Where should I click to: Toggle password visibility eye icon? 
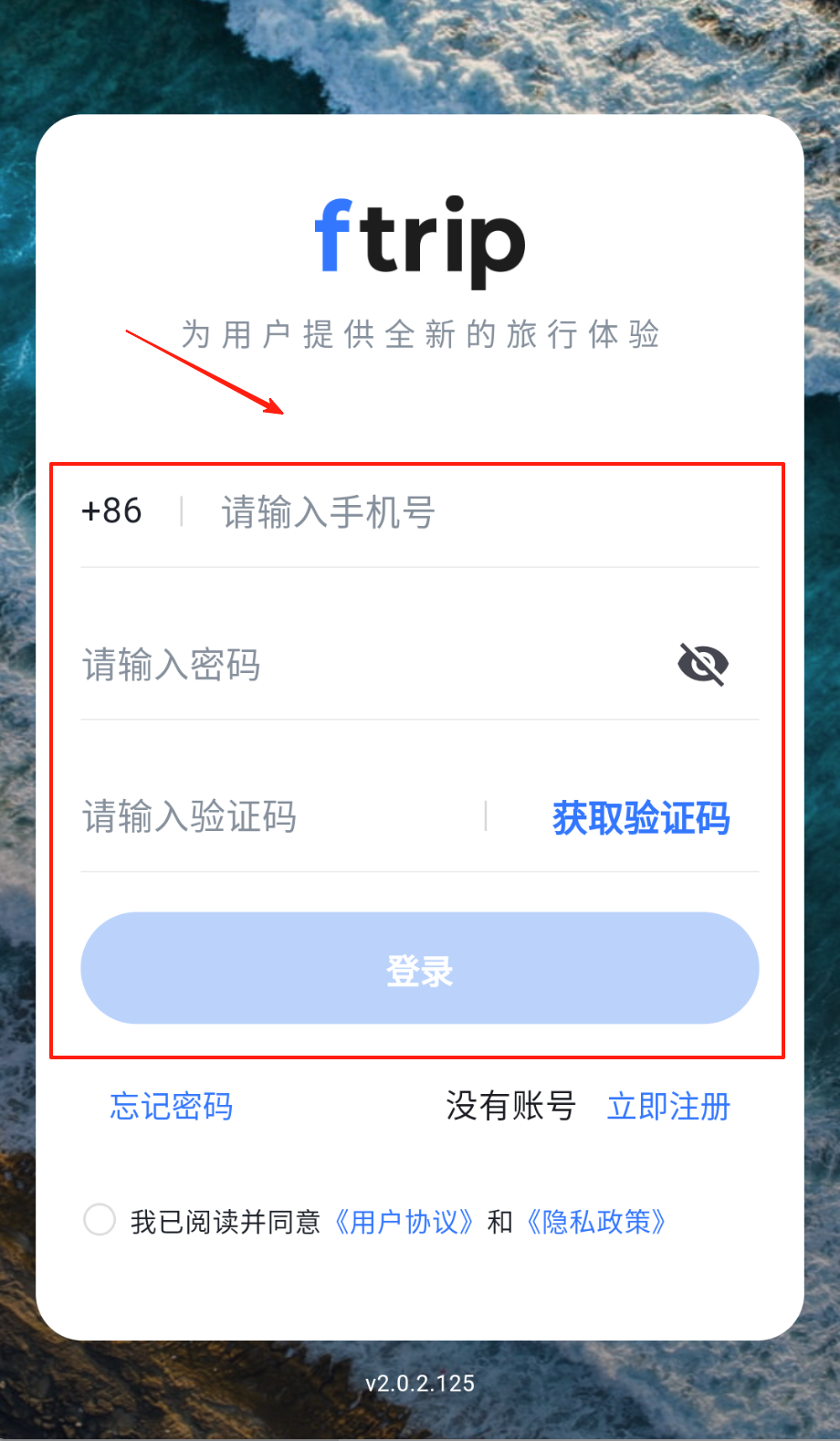point(702,664)
